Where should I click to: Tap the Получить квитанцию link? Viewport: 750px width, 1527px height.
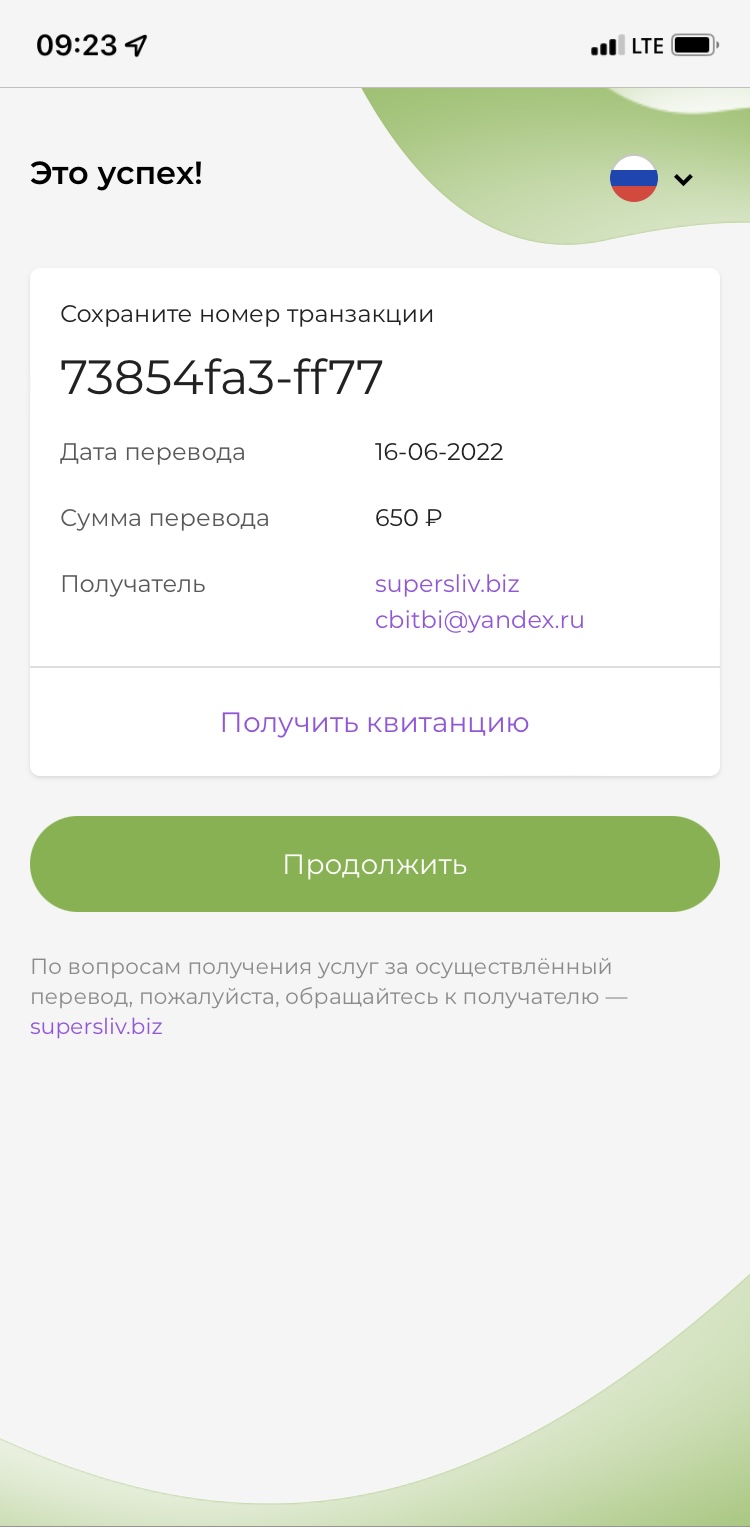(x=375, y=722)
